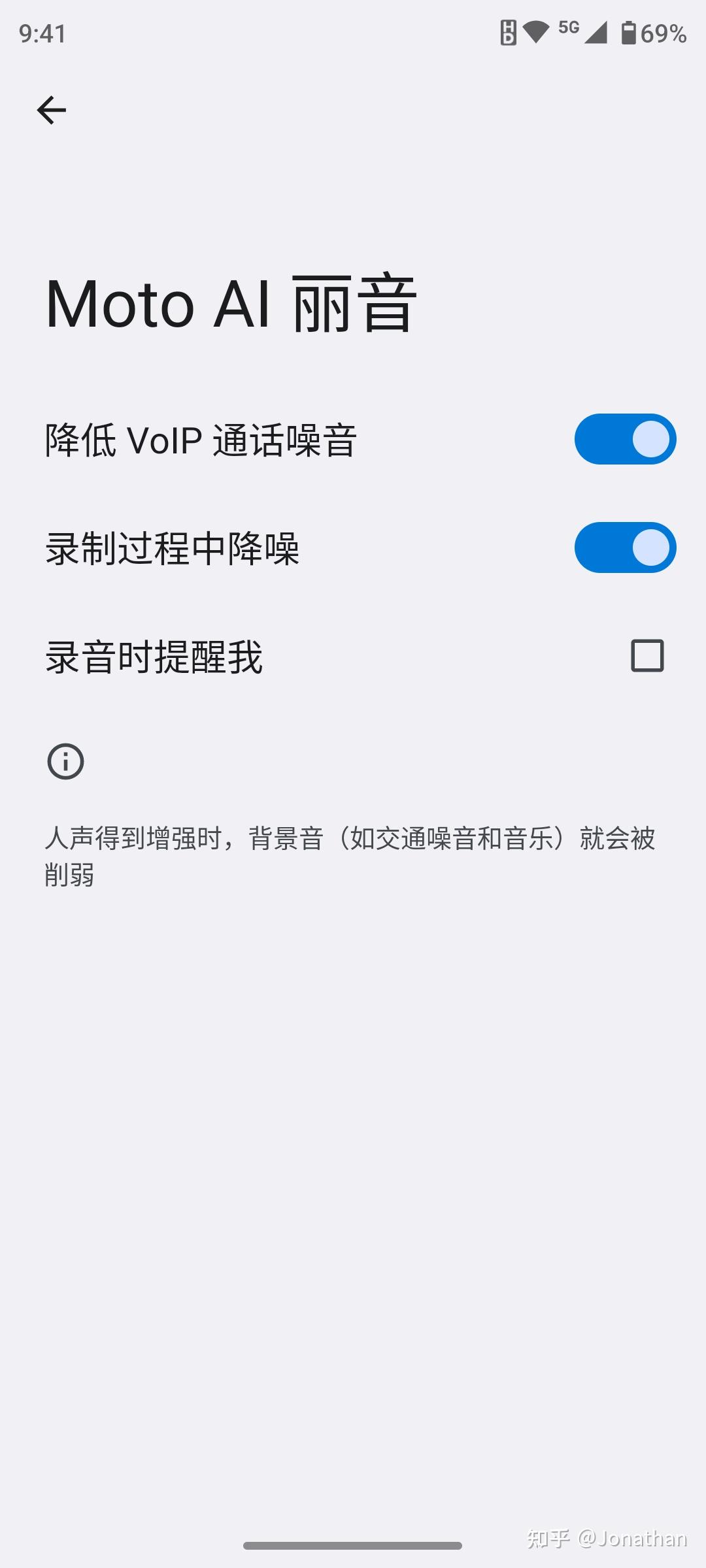The image size is (706, 1568).
Task: Go back using the top-left arrow
Action: 51,110
